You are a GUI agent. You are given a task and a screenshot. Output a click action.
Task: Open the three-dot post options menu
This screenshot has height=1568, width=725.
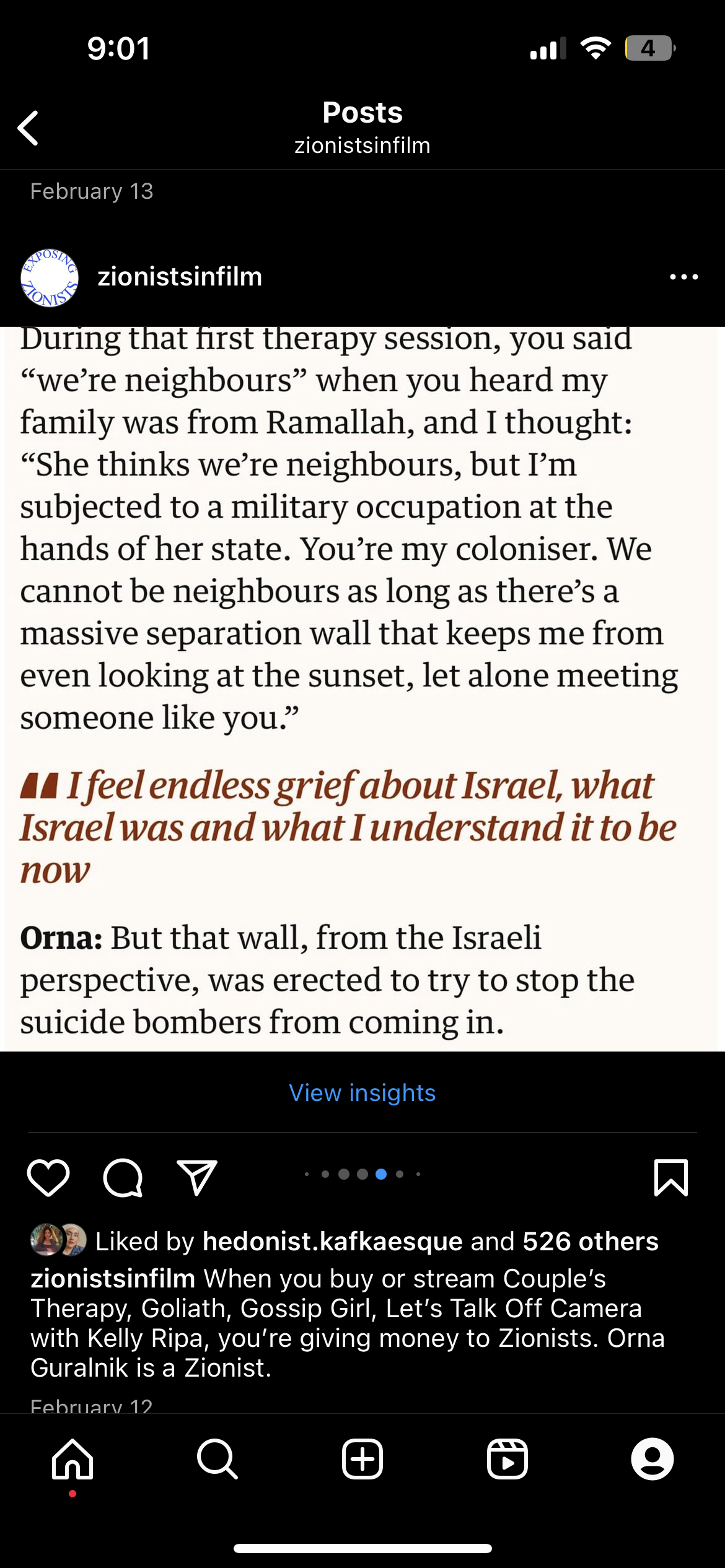pos(683,277)
